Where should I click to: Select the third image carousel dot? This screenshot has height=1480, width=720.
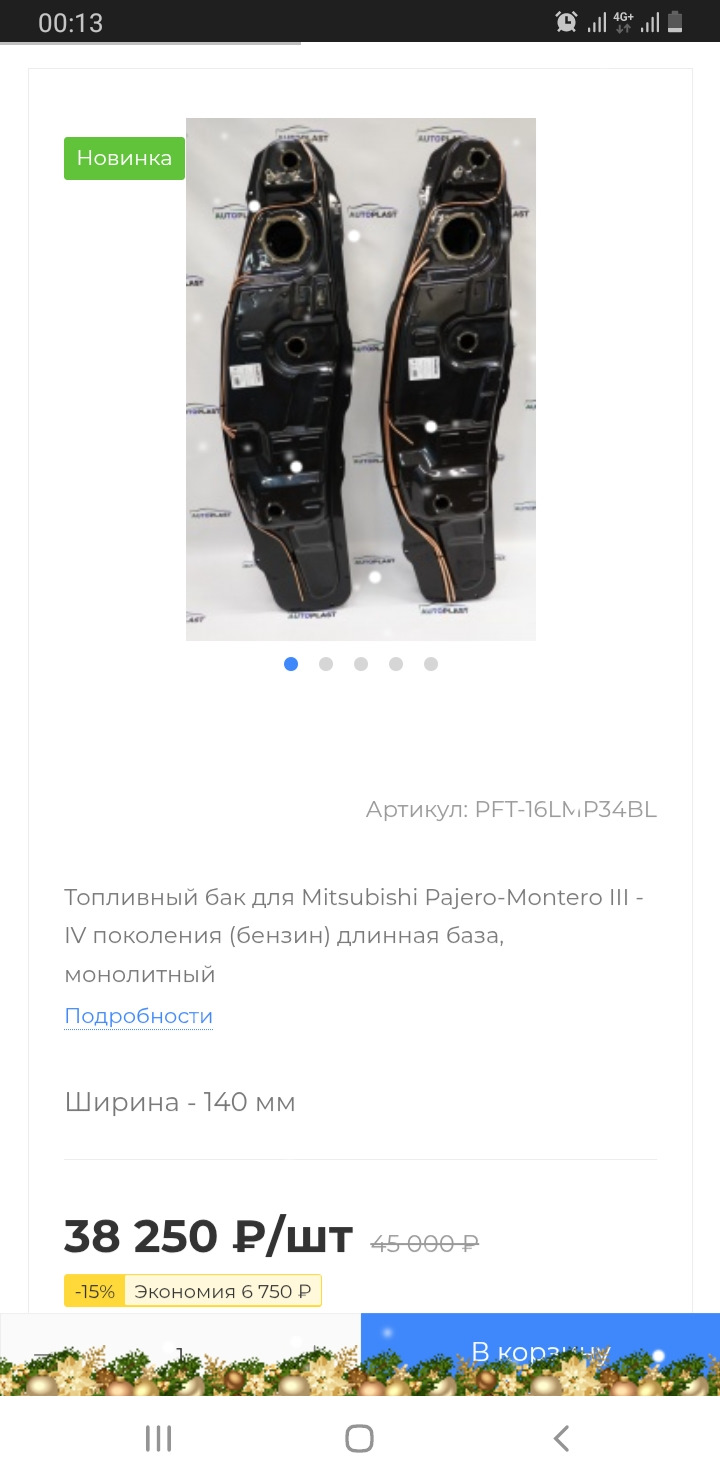361,664
